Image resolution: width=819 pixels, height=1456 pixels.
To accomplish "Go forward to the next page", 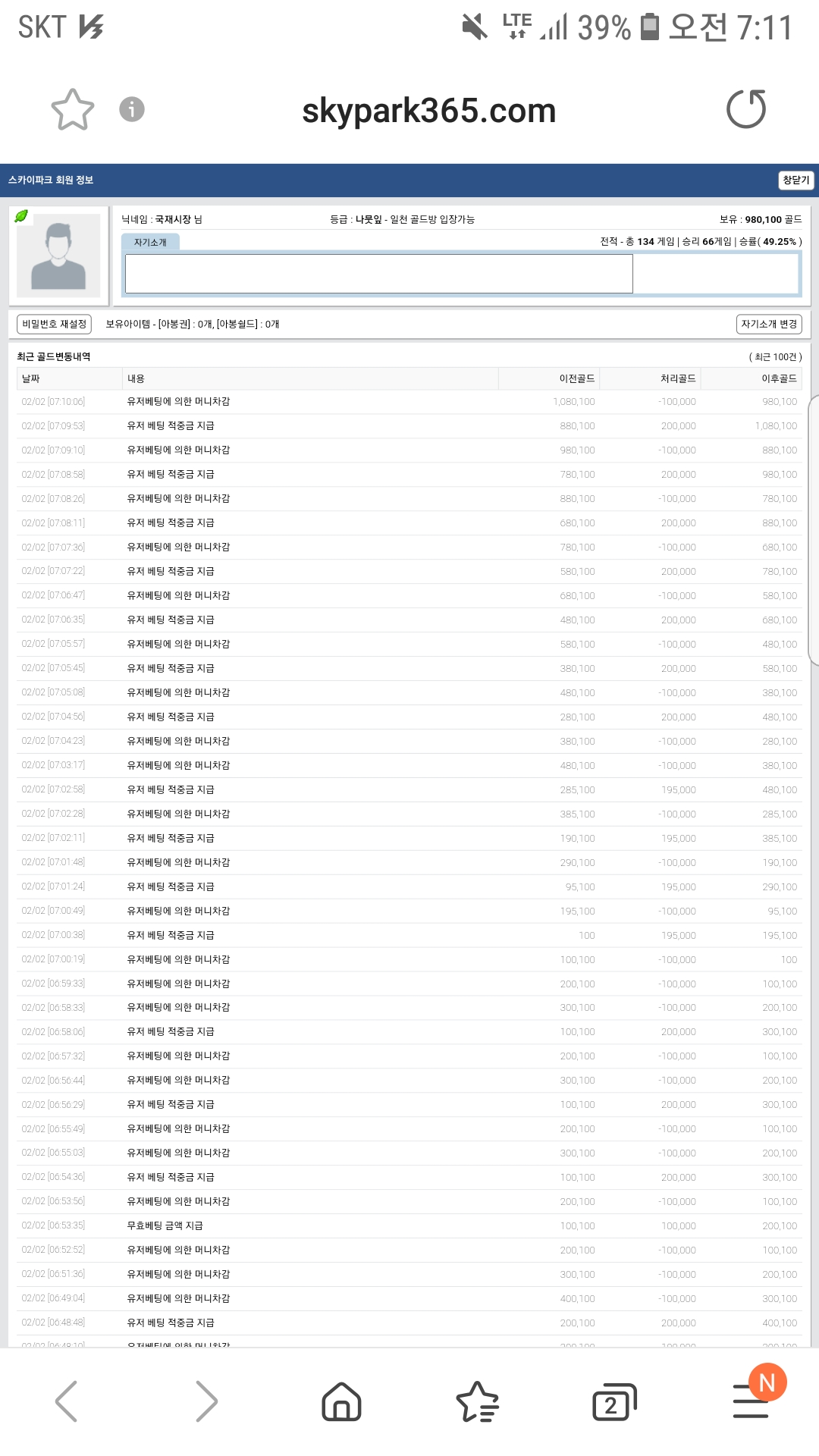I will point(205,1401).
